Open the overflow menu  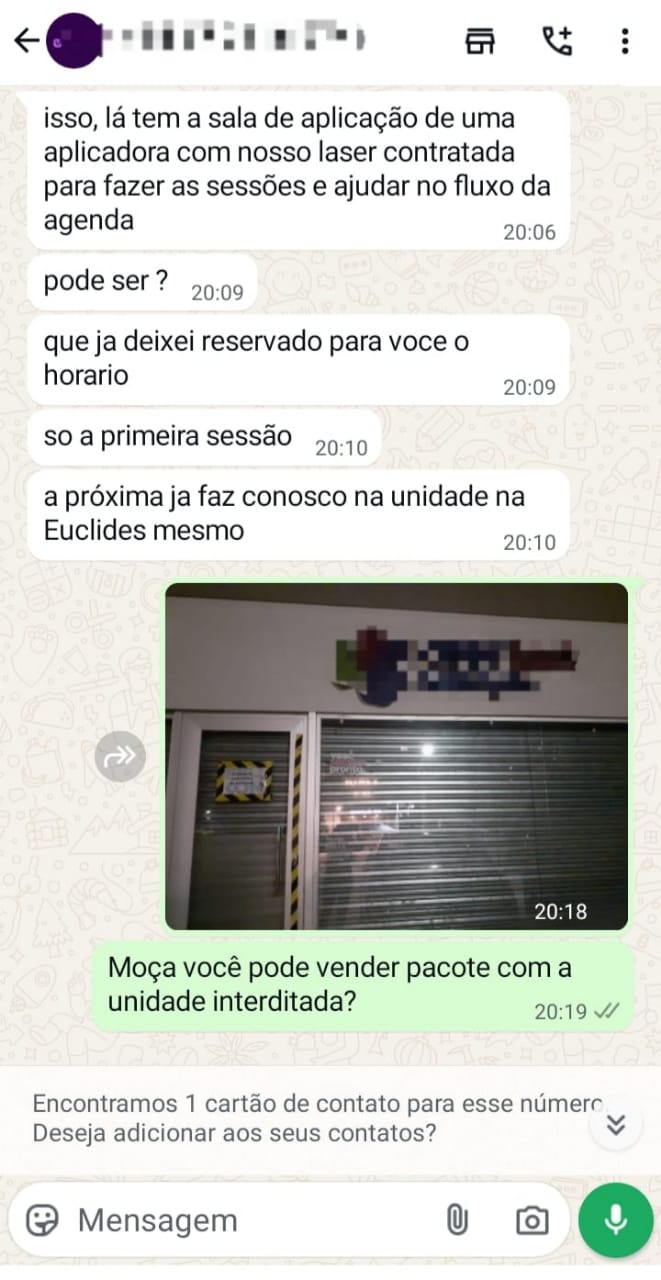coord(625,41)
